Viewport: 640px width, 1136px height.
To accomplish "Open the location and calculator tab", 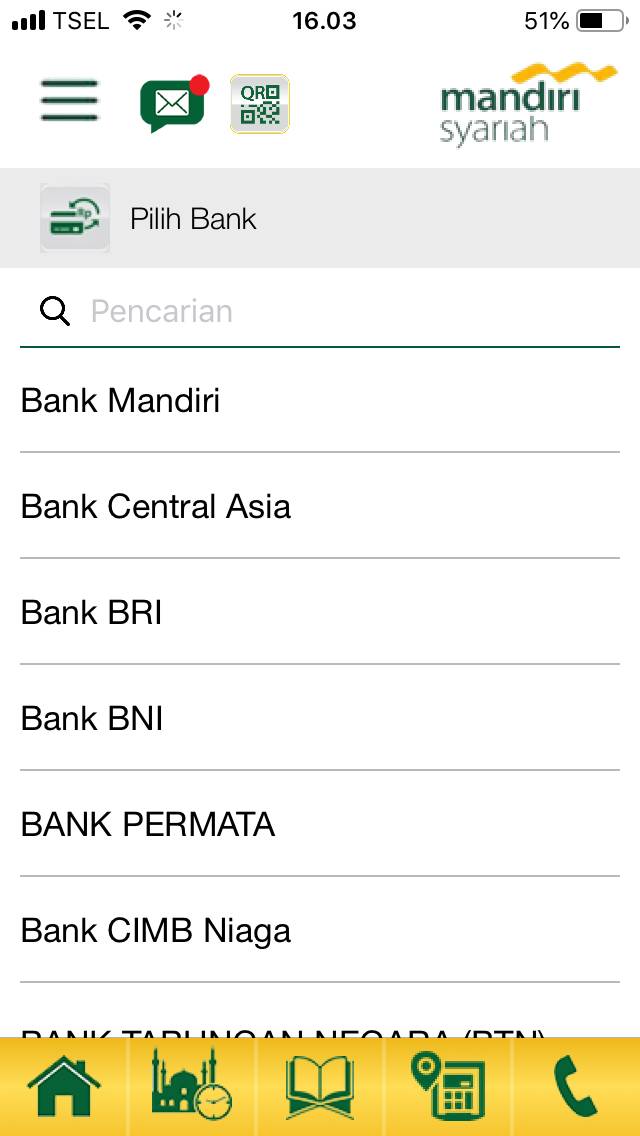I will (447, 1087).
